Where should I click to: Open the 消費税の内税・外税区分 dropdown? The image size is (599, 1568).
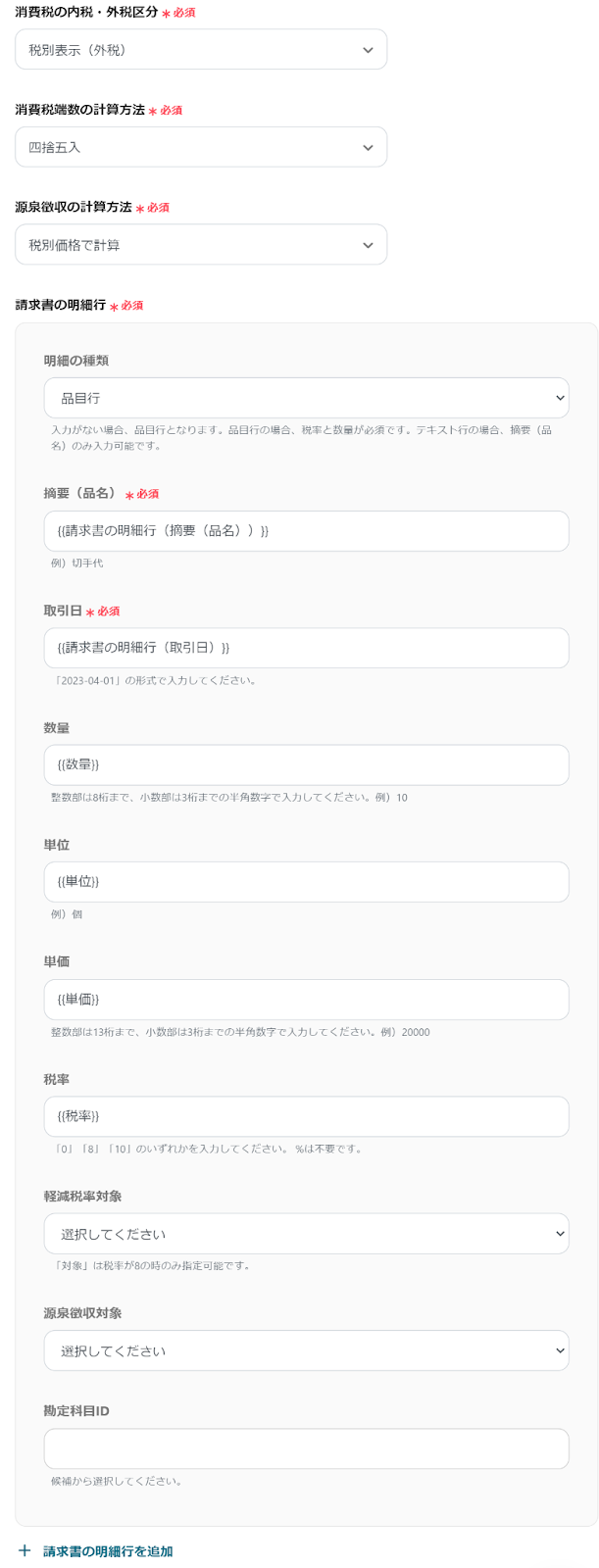(x=200, y=50)
